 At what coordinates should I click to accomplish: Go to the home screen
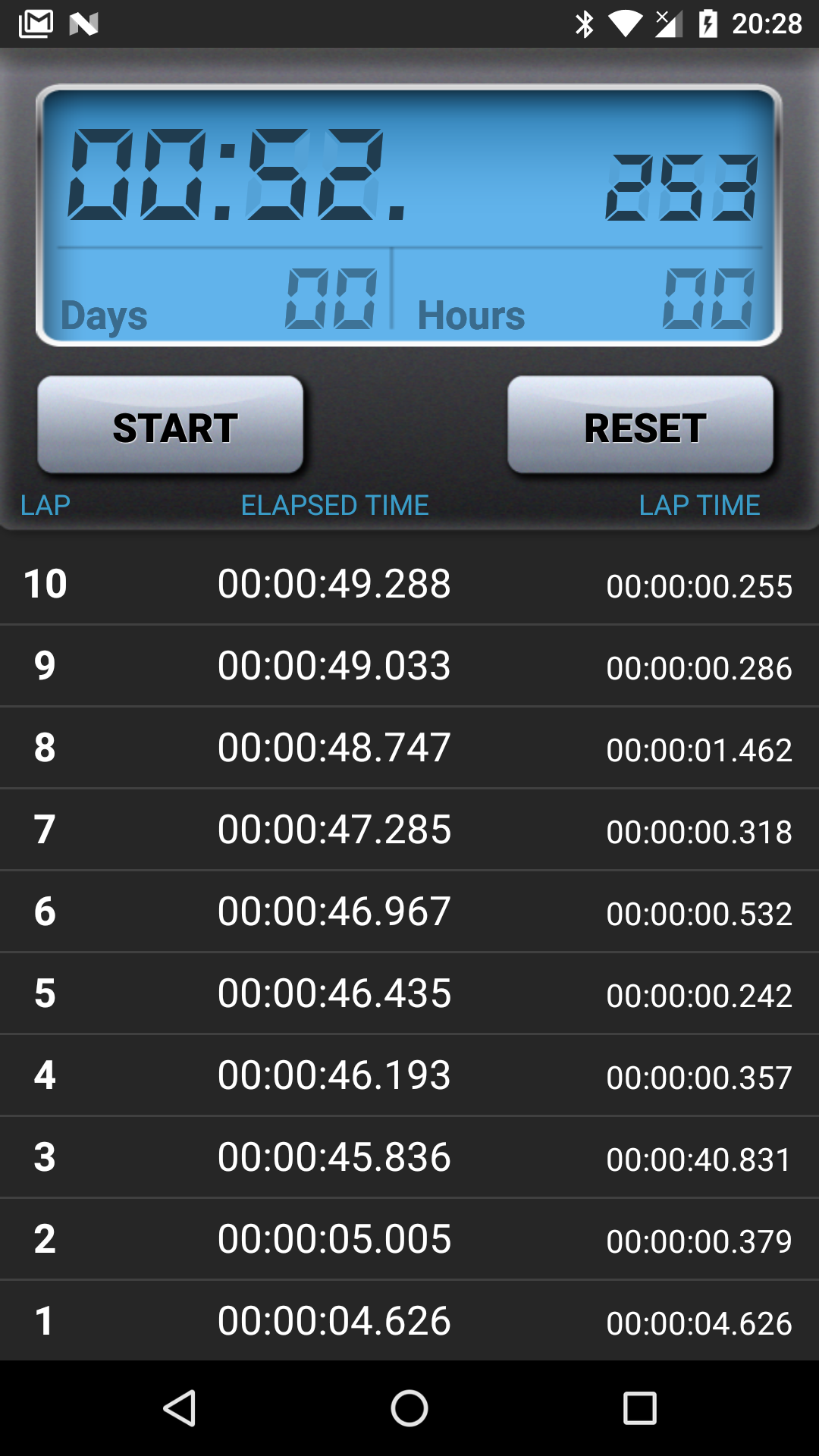pyautogui.click(x=409, y=1408)
